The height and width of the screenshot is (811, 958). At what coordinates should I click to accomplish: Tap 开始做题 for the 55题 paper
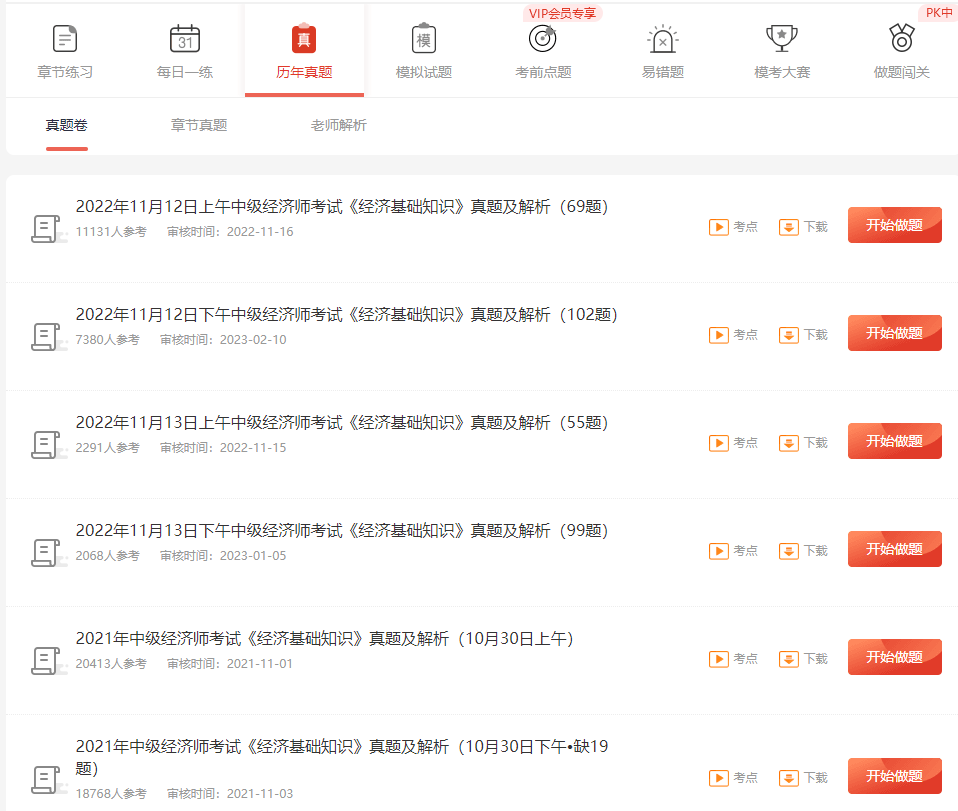(894, 441)
